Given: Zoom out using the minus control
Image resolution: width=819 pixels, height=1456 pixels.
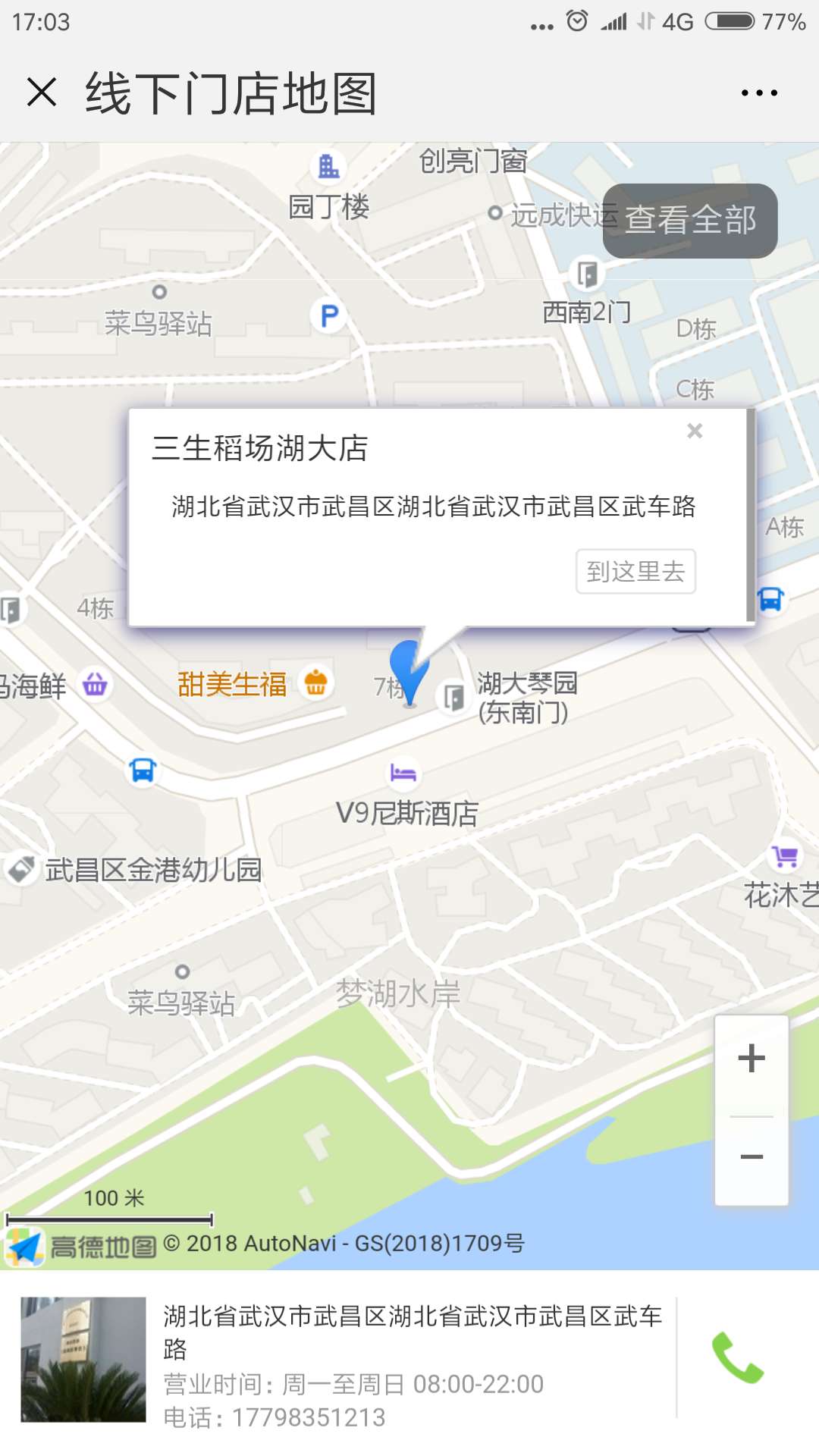Looking at the screenshot, I should (751, 1156).
